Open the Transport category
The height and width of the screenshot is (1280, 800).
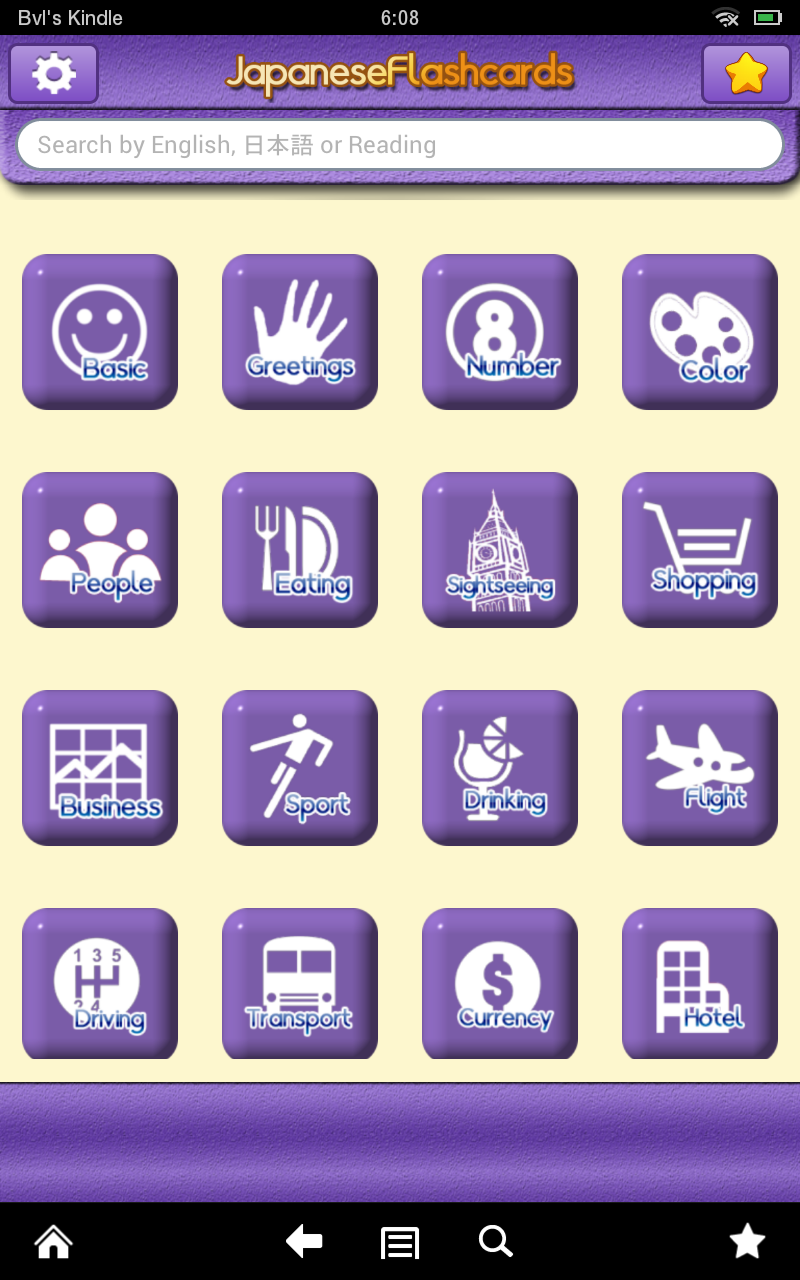coord(300,983)
